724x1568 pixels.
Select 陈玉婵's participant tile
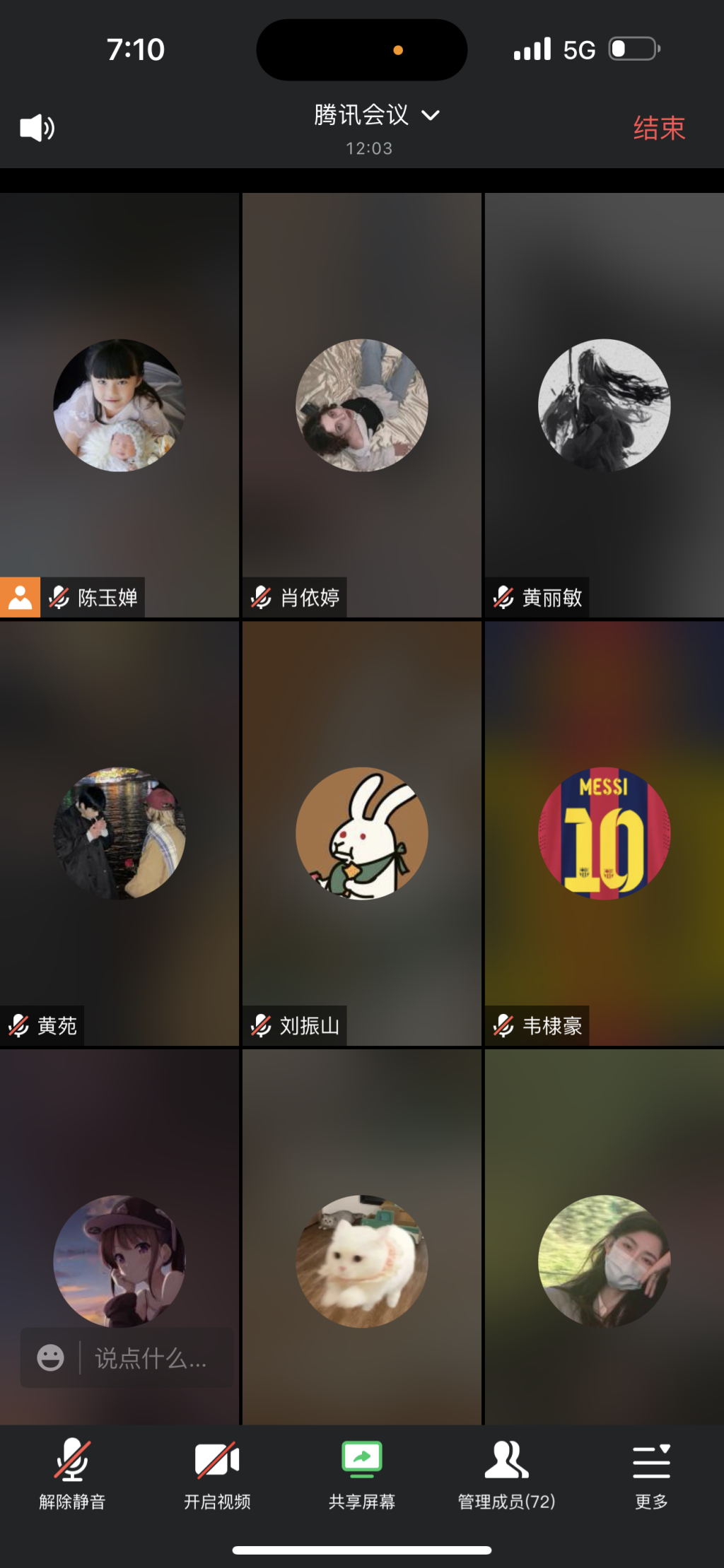[119, 405]
